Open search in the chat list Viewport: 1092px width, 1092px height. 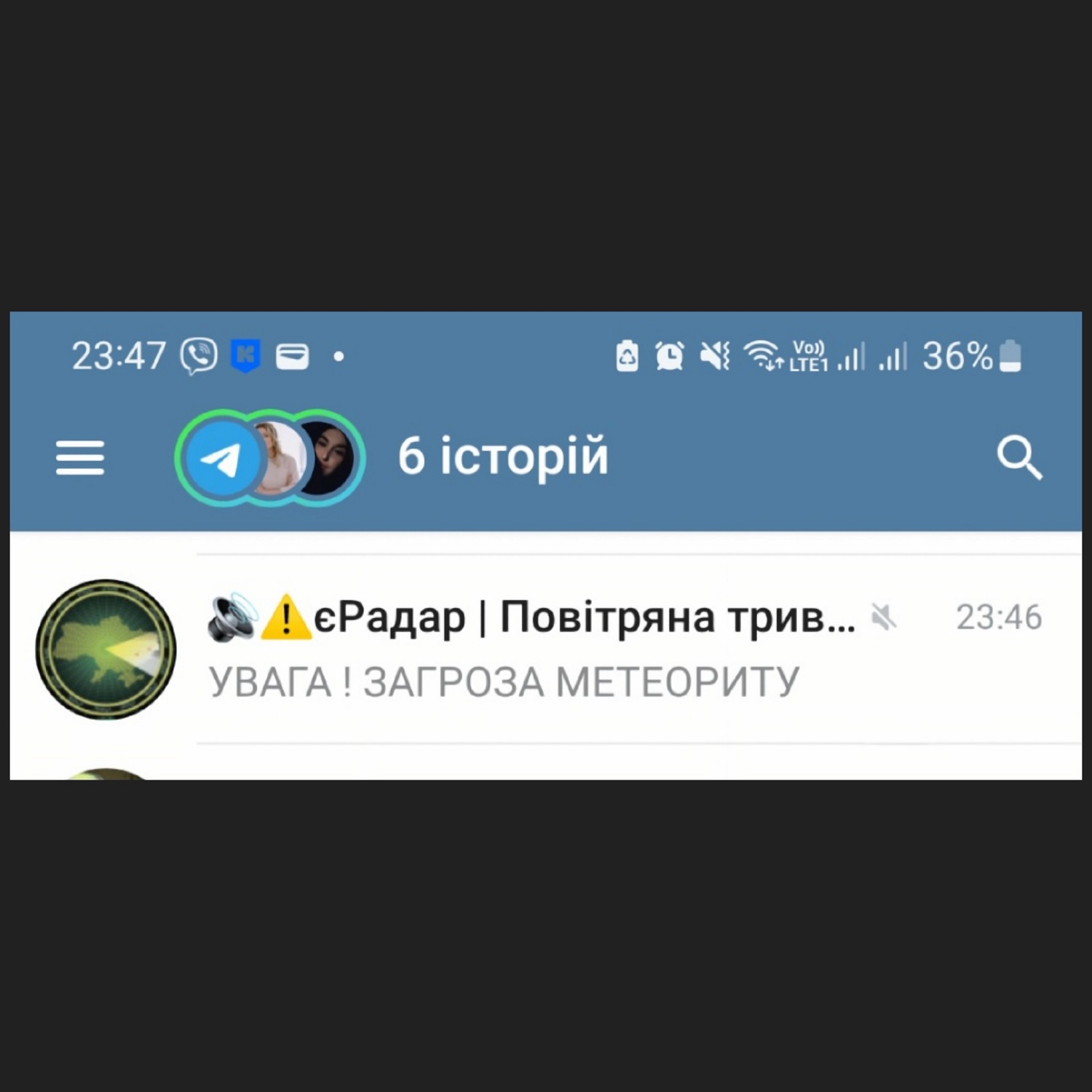[x=1019, y=457]
